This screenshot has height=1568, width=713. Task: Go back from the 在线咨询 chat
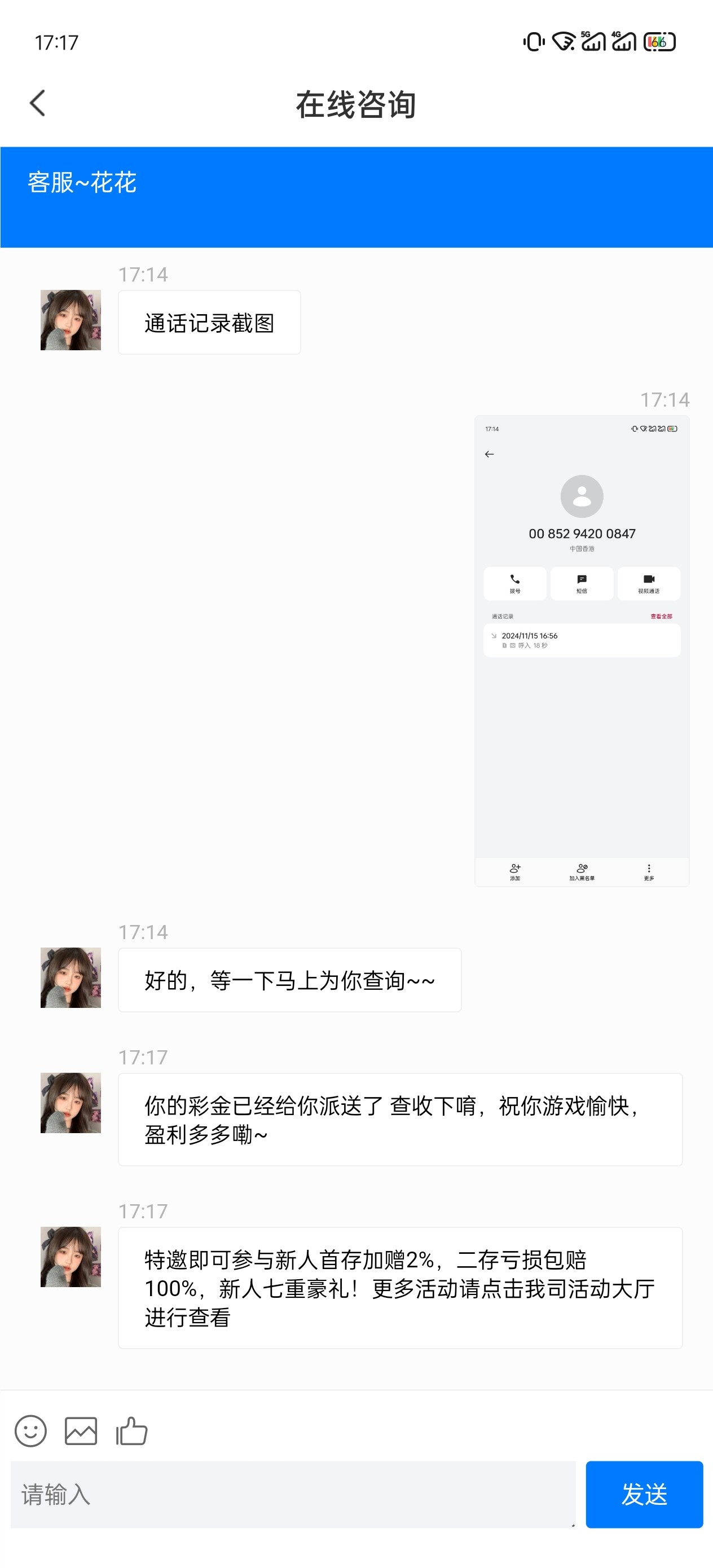tap(38, 103)
